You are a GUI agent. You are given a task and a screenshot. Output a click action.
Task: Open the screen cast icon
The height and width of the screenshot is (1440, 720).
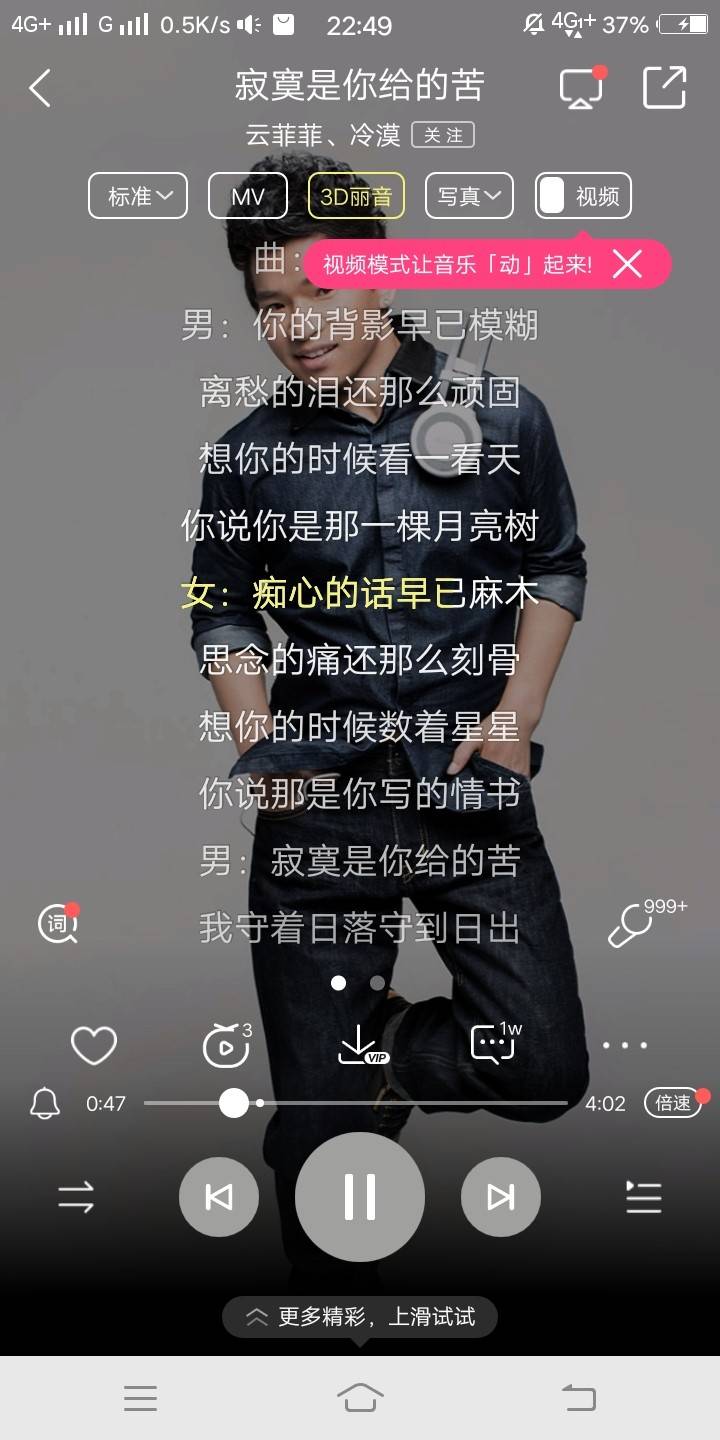pyautogui.click(x=582, y=88)
